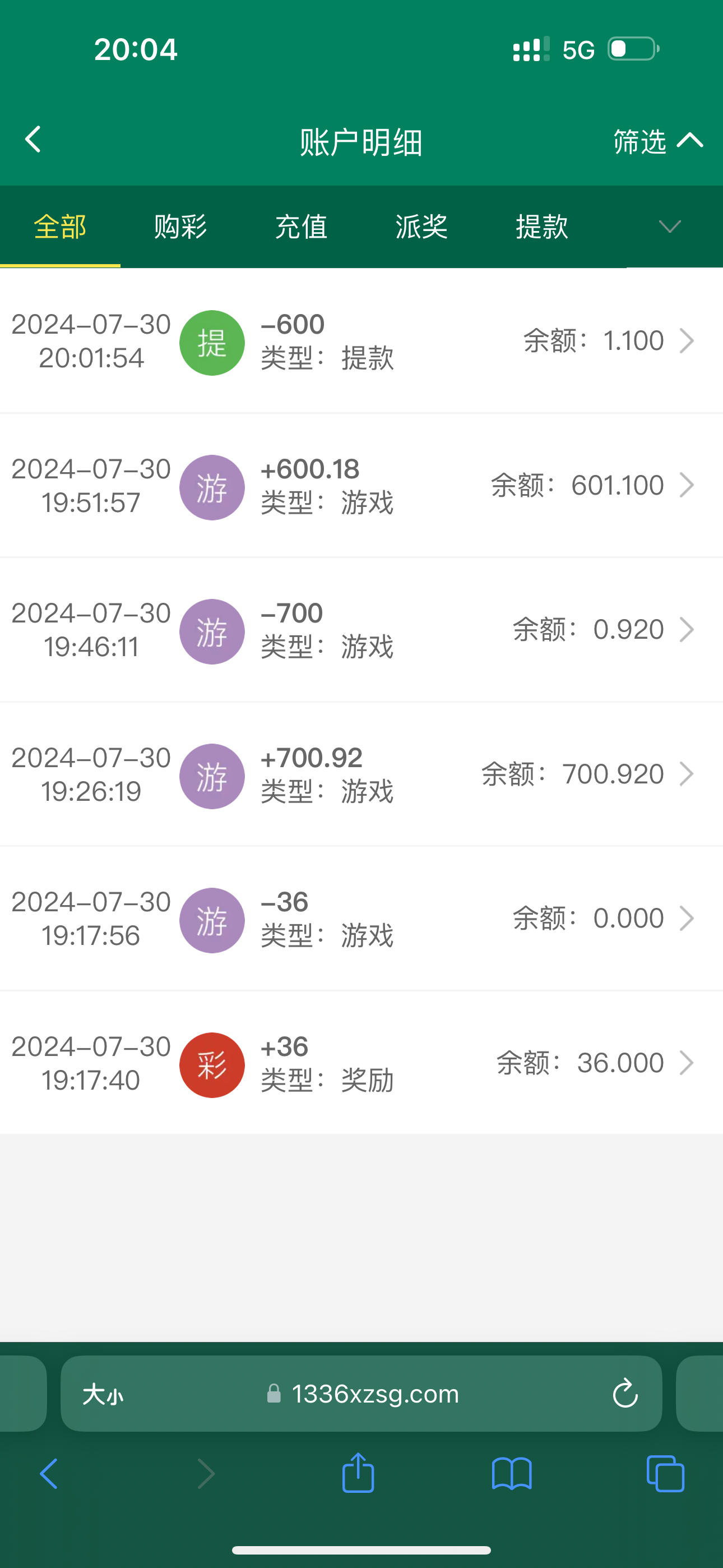This screenshot has height=1568, width=723.
Task: Go back from 账户明细 page
Action: [34, 140]
